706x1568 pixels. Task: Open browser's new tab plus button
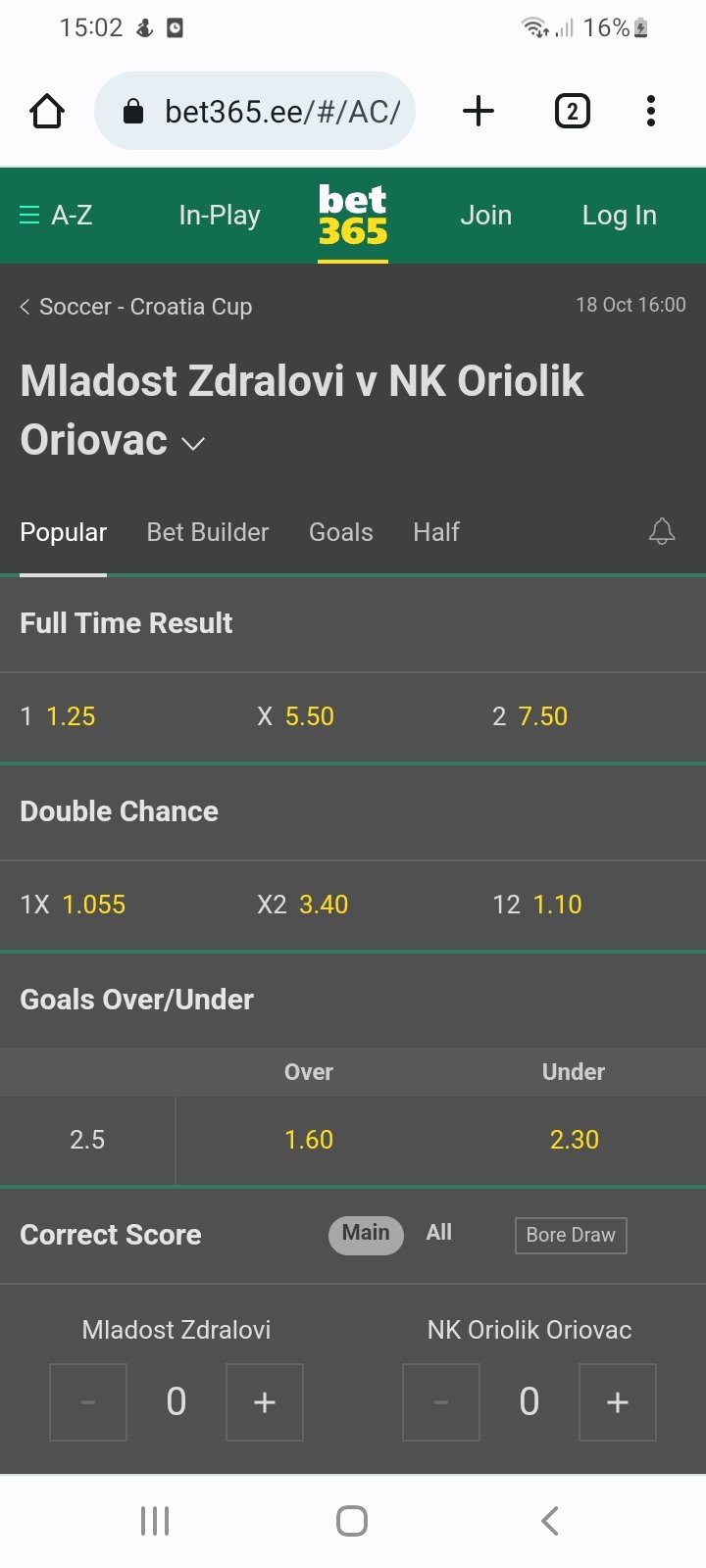(x=478, y=111)
